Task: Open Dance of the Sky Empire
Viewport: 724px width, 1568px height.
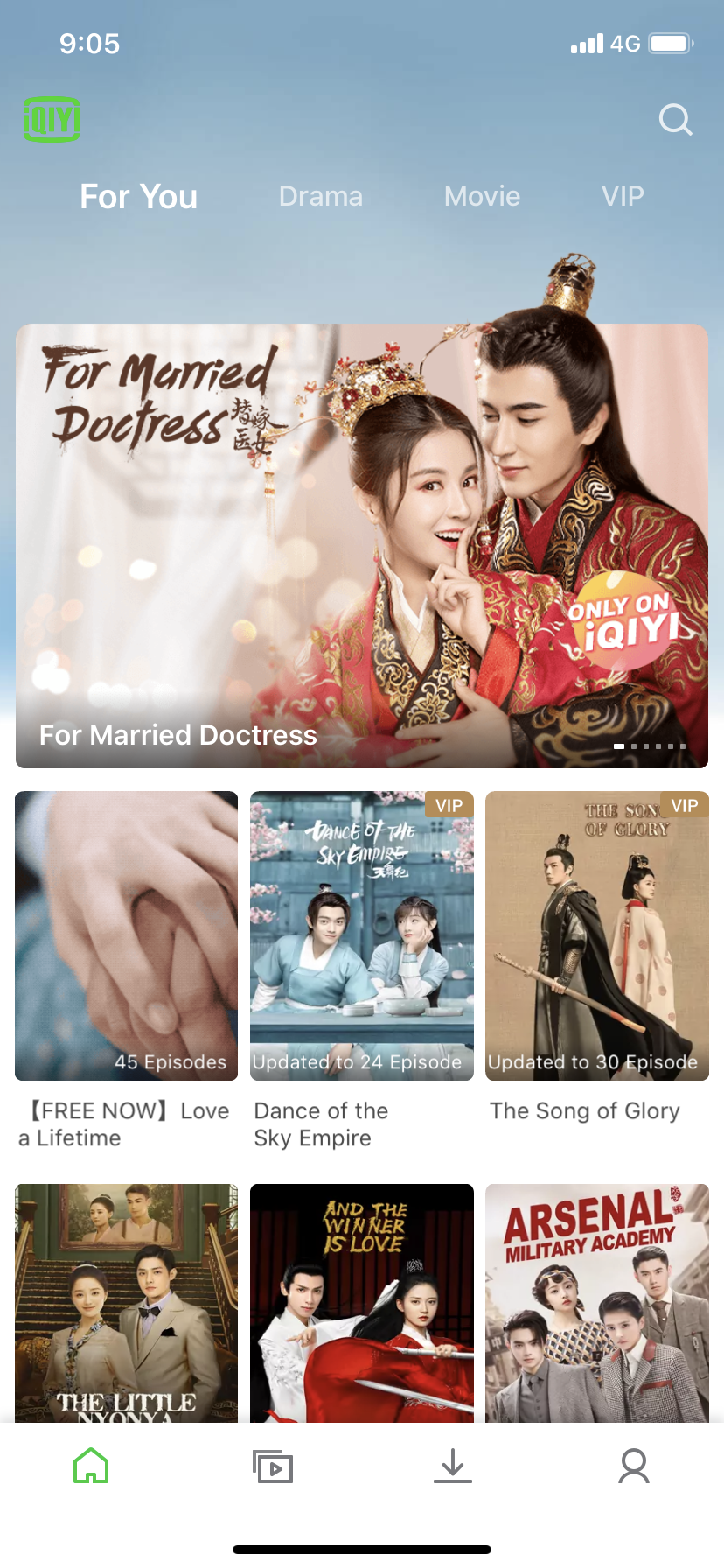Action: [362, 935]
